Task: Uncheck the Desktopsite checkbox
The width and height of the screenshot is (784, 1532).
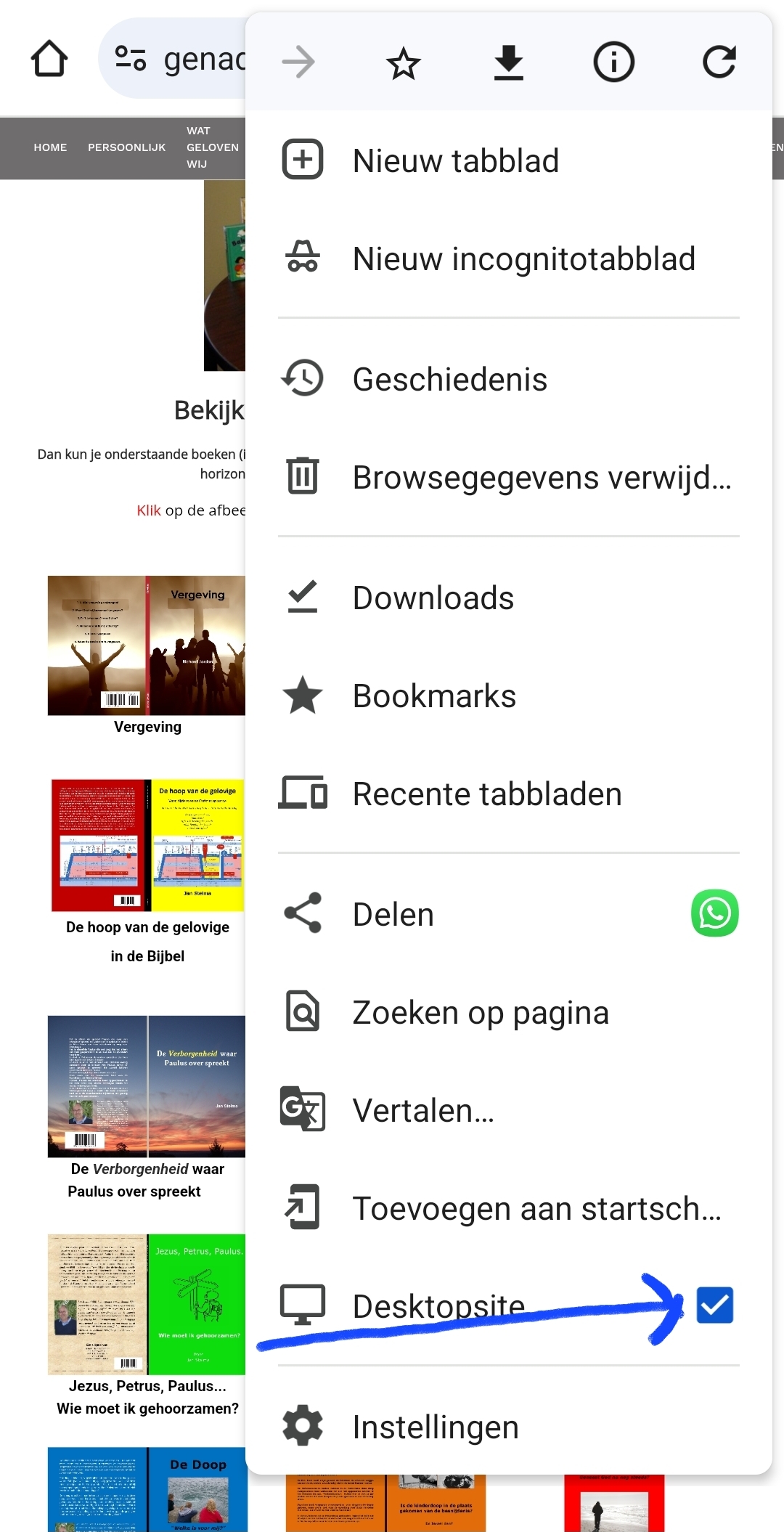Action: (x=714, y=1305)
